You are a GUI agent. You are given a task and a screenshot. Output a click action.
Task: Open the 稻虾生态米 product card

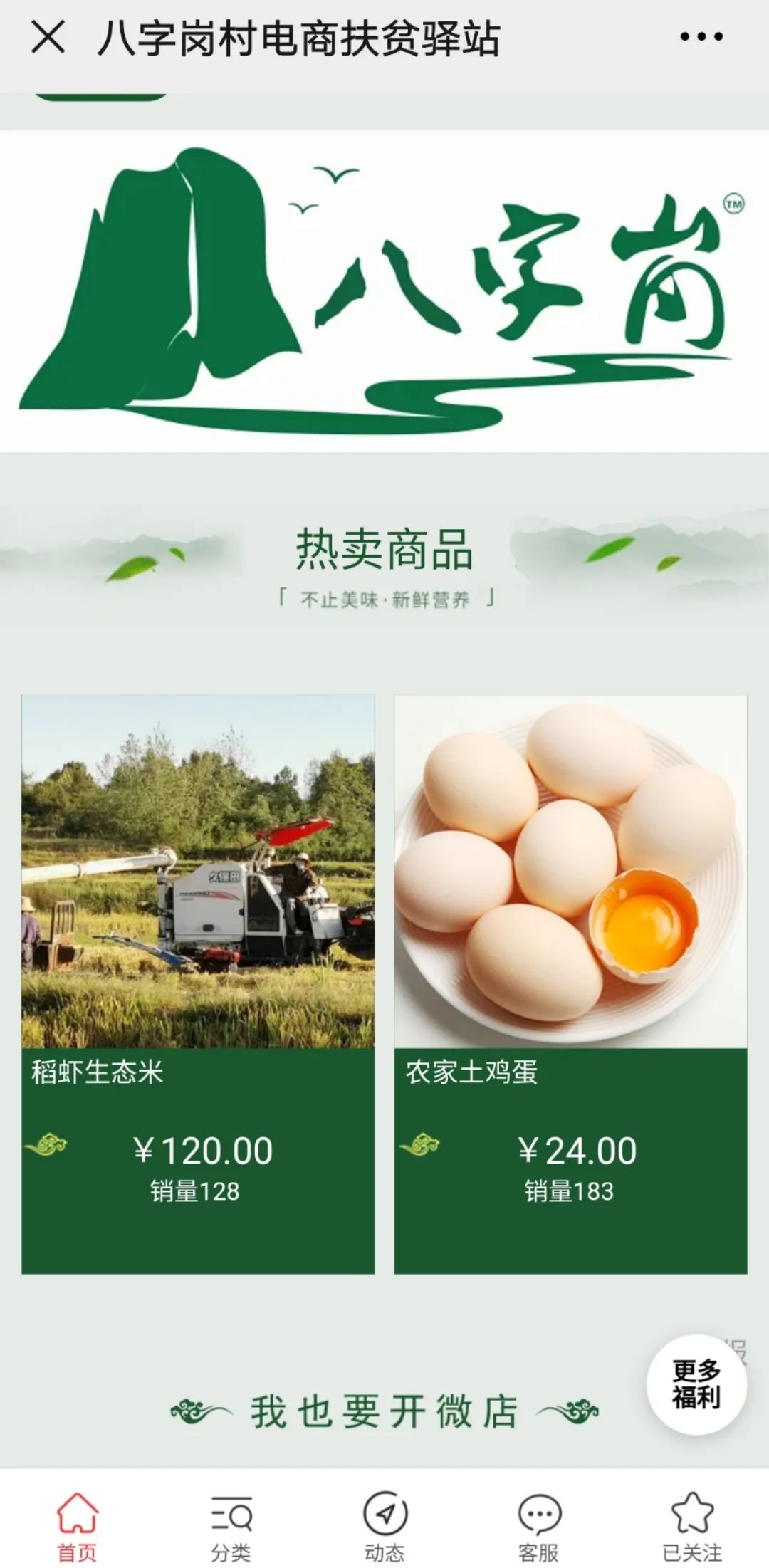198,984
